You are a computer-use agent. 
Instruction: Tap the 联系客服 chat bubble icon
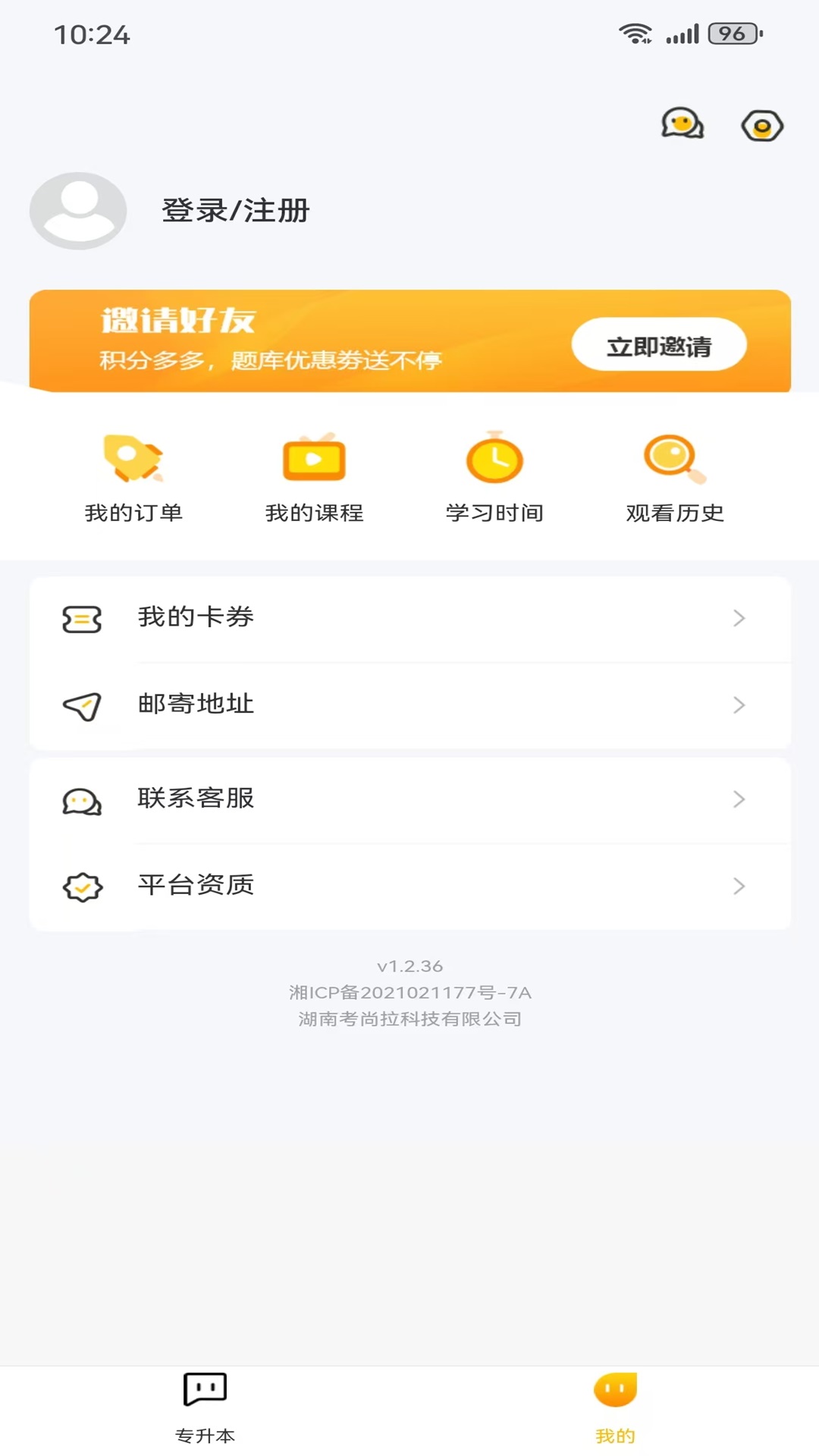pos(83,800)
